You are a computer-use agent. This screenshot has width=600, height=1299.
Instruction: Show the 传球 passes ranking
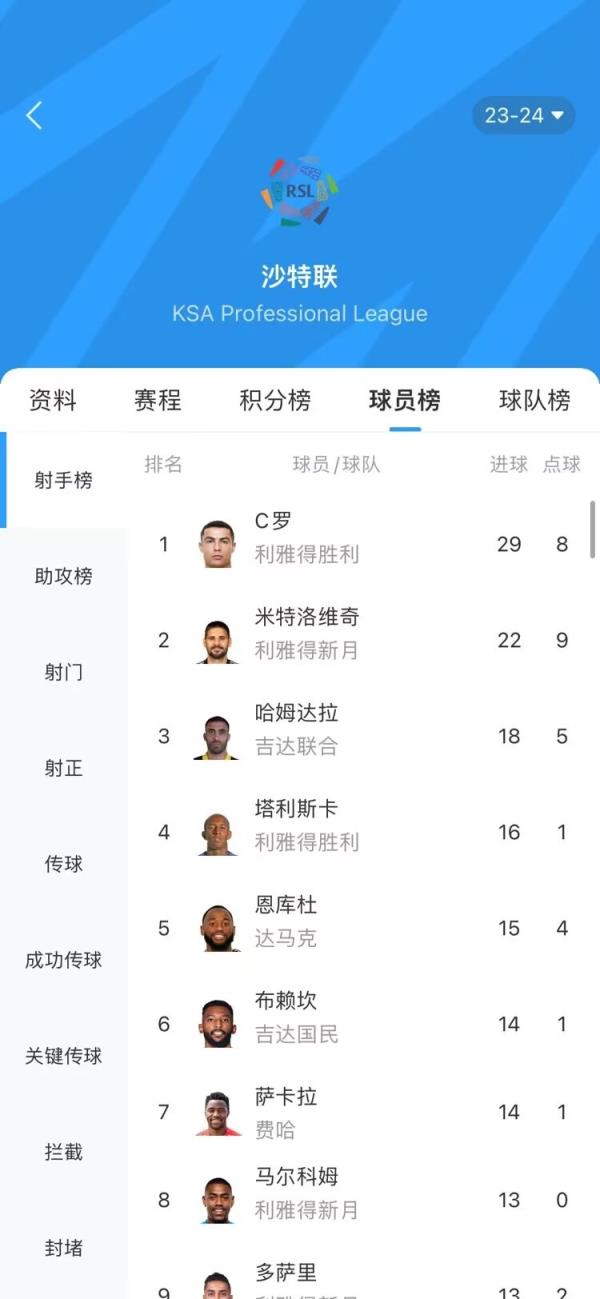click(x=64, y=864)
